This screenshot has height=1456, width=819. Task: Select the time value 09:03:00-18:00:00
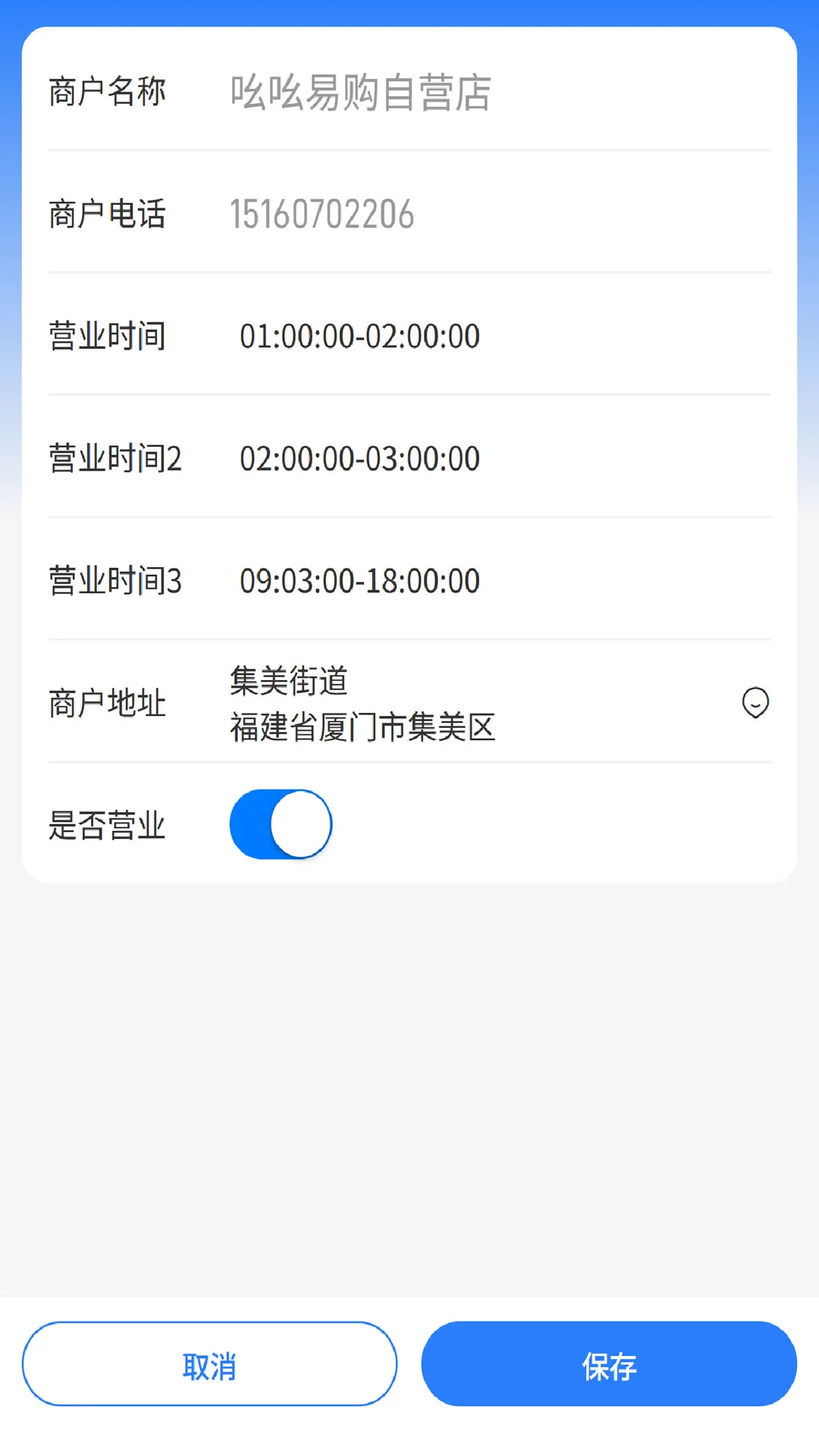pos(358,581)
